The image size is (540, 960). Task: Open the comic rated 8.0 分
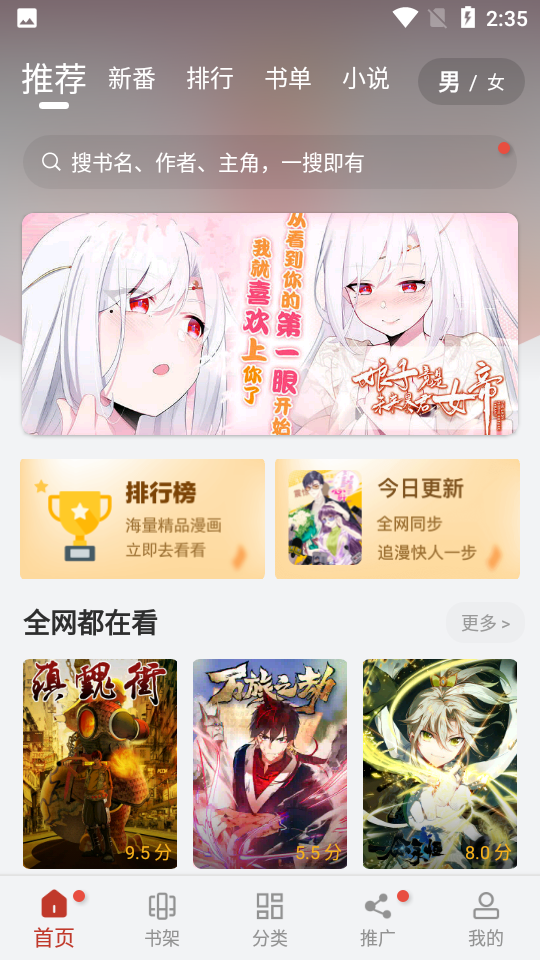440,763
